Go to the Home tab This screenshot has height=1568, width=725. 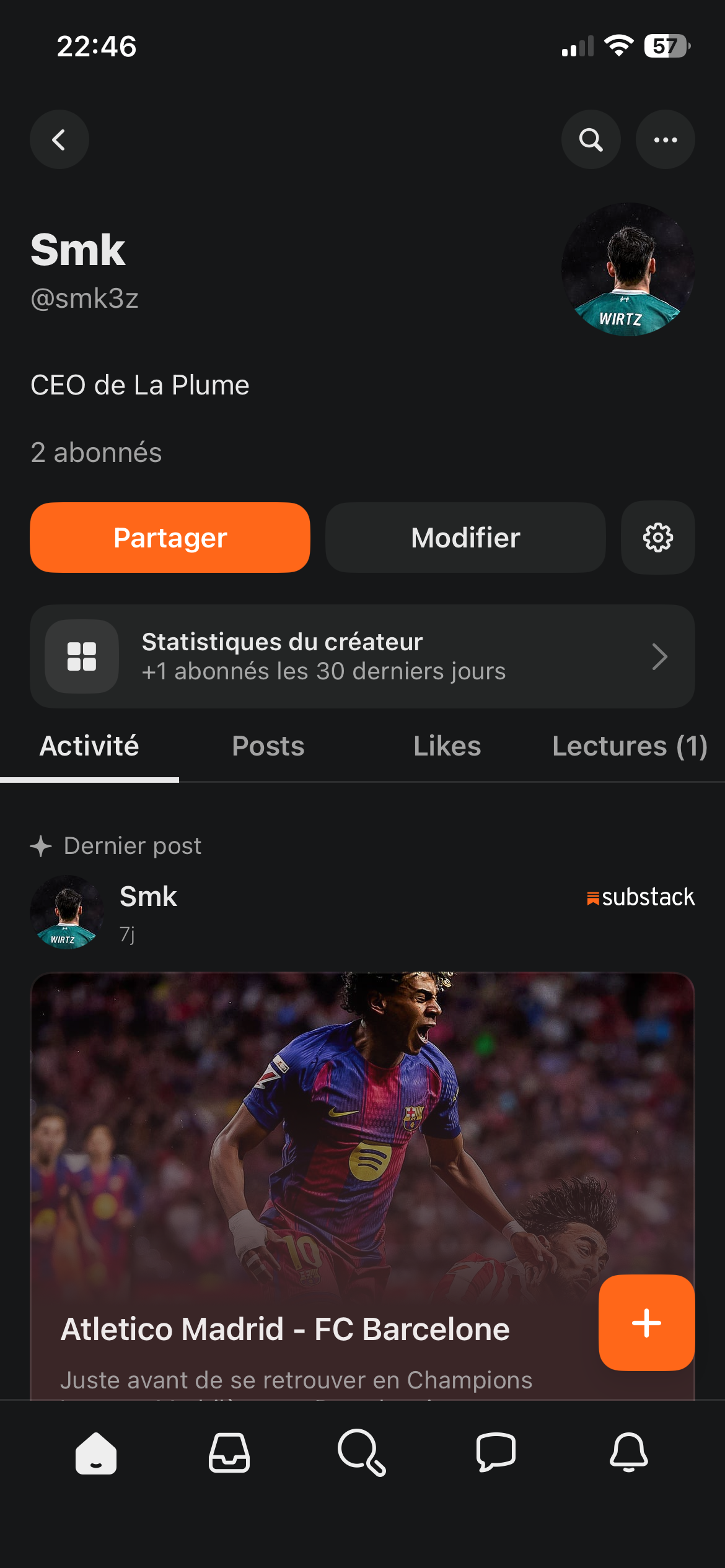click(96, 1453)
